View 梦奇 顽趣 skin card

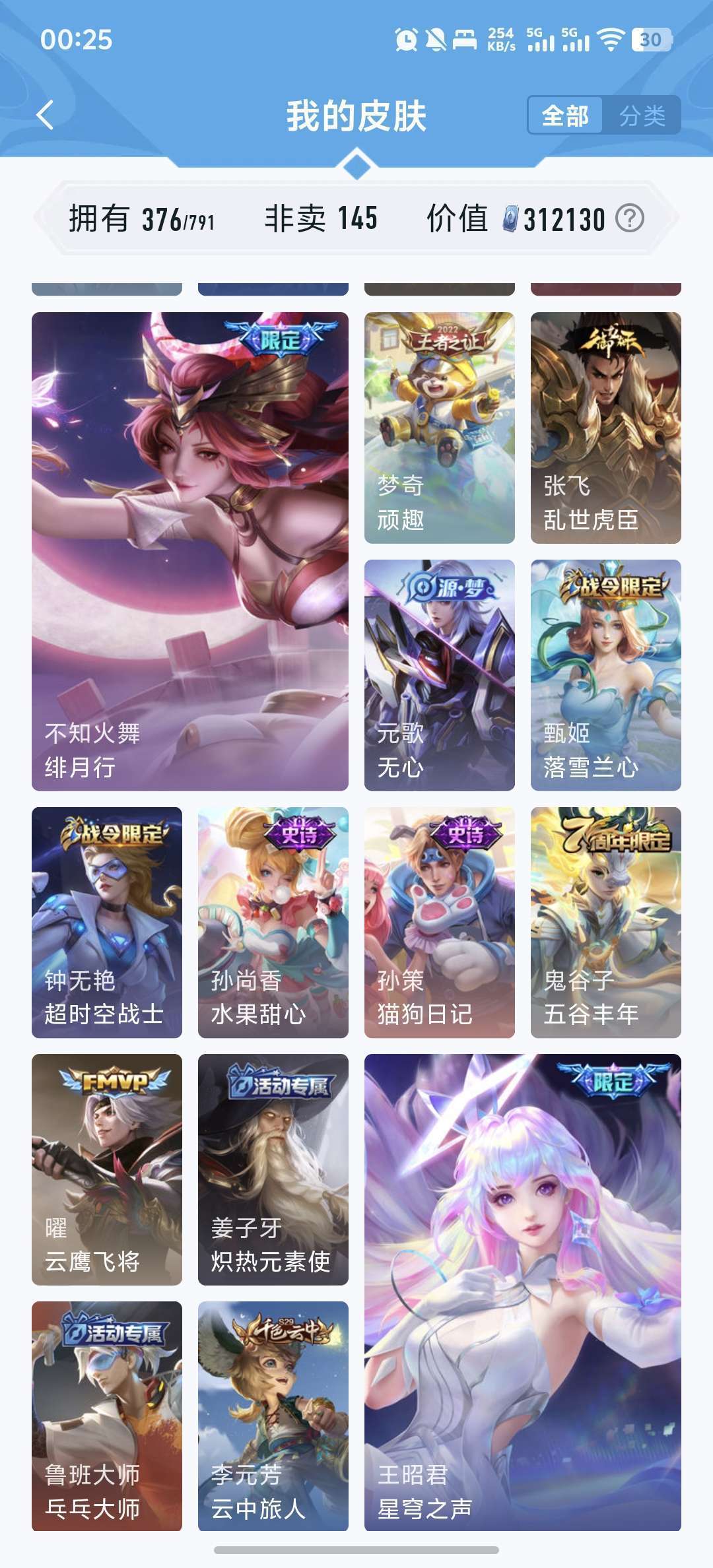tap(440, 428)
